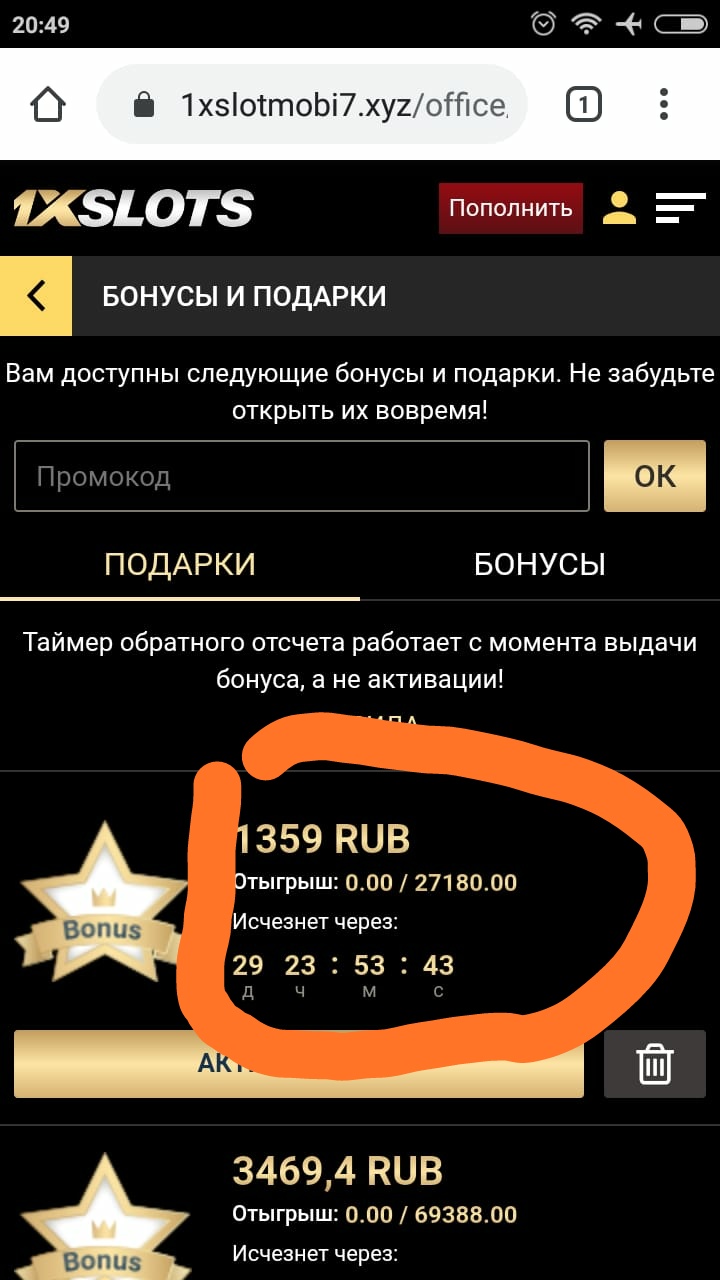
Task: Confirm the promo code with OK
Action: point(655,476)
